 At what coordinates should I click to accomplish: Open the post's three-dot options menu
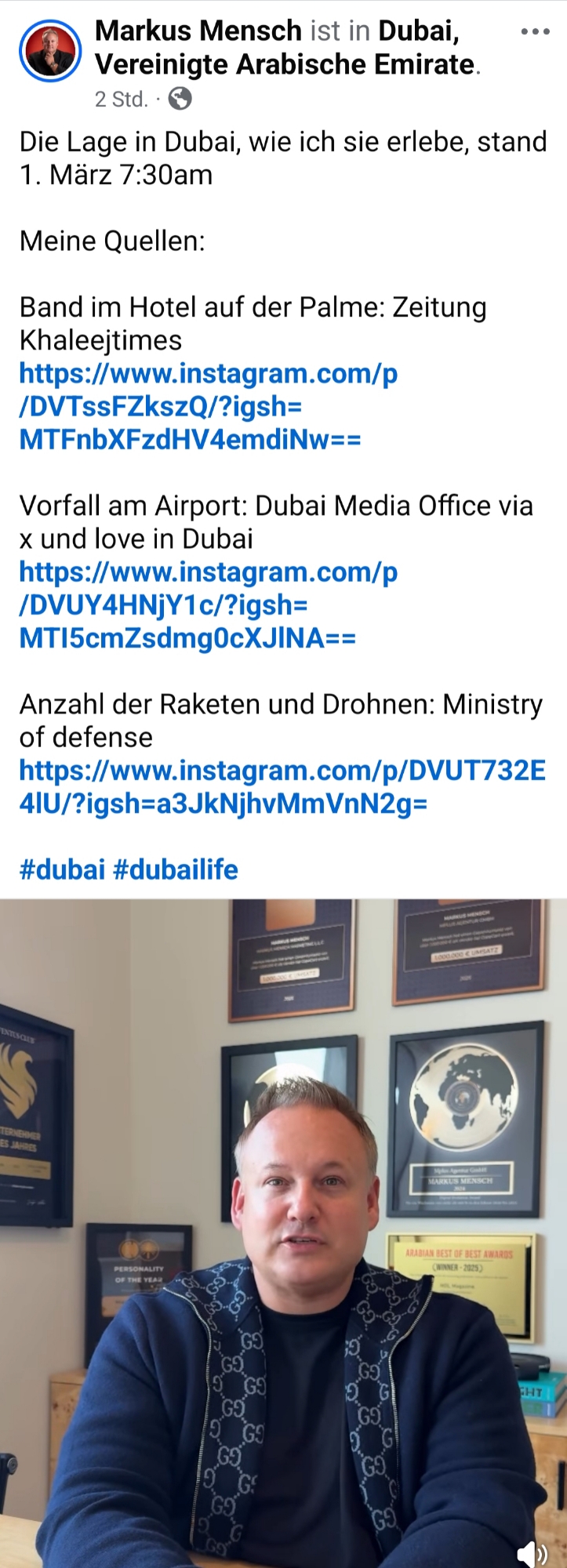tap(535, 32)
